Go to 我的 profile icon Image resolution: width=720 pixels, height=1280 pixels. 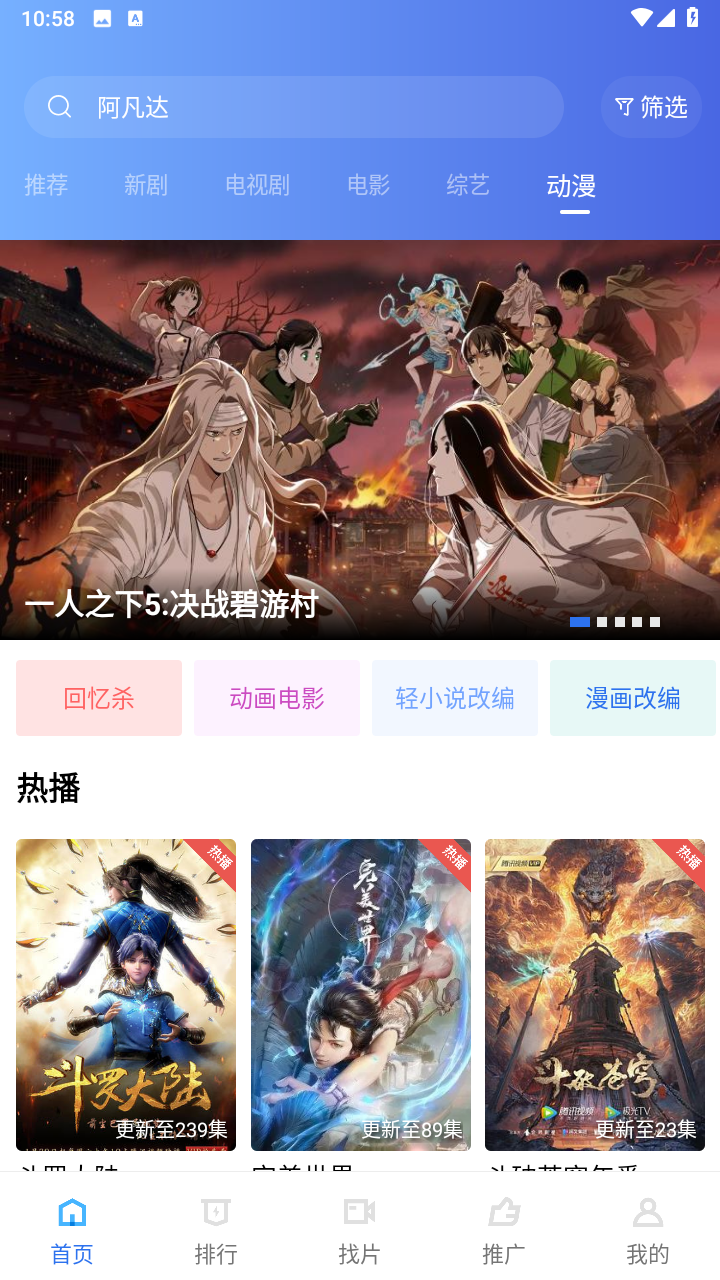(x=648, y=1212)
